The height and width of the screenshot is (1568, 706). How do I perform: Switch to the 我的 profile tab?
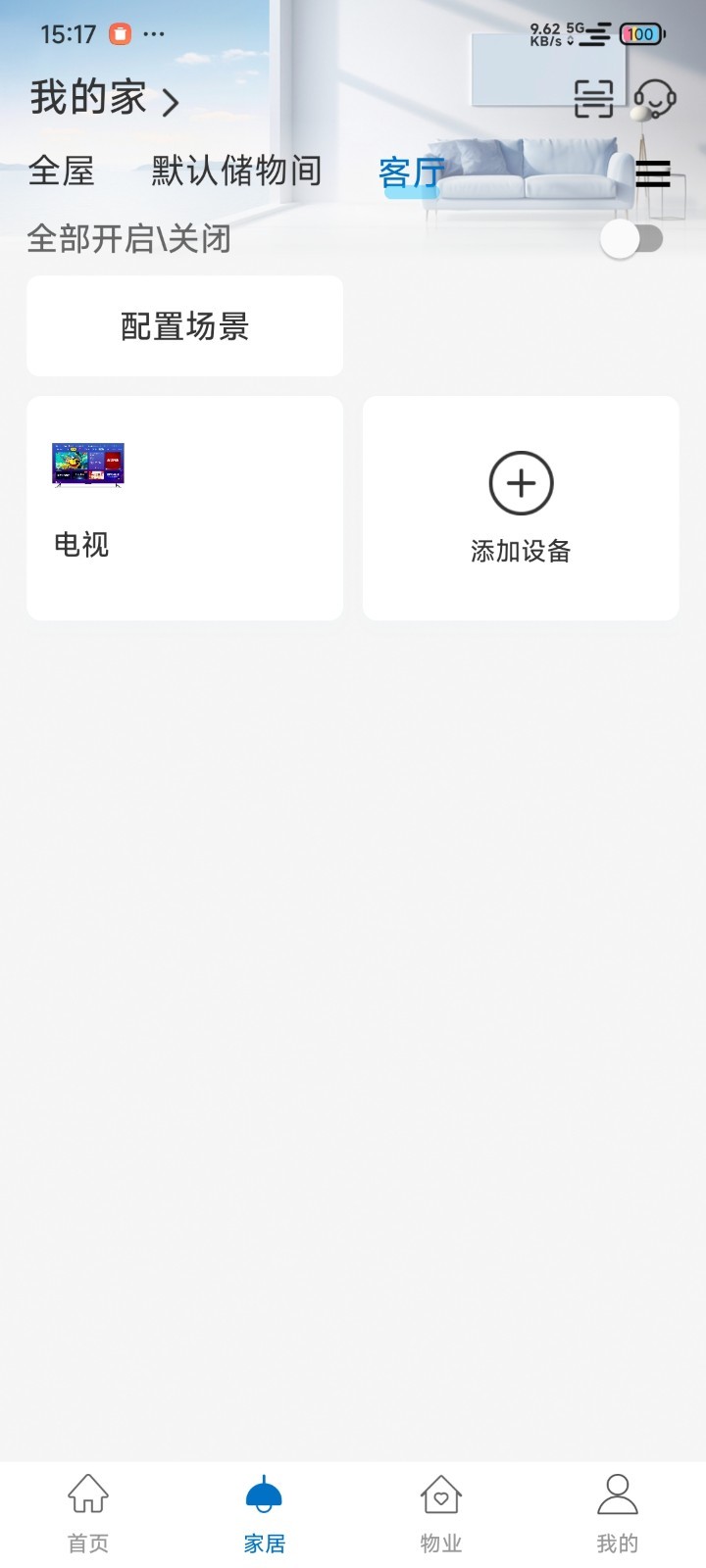point(617,1514)
